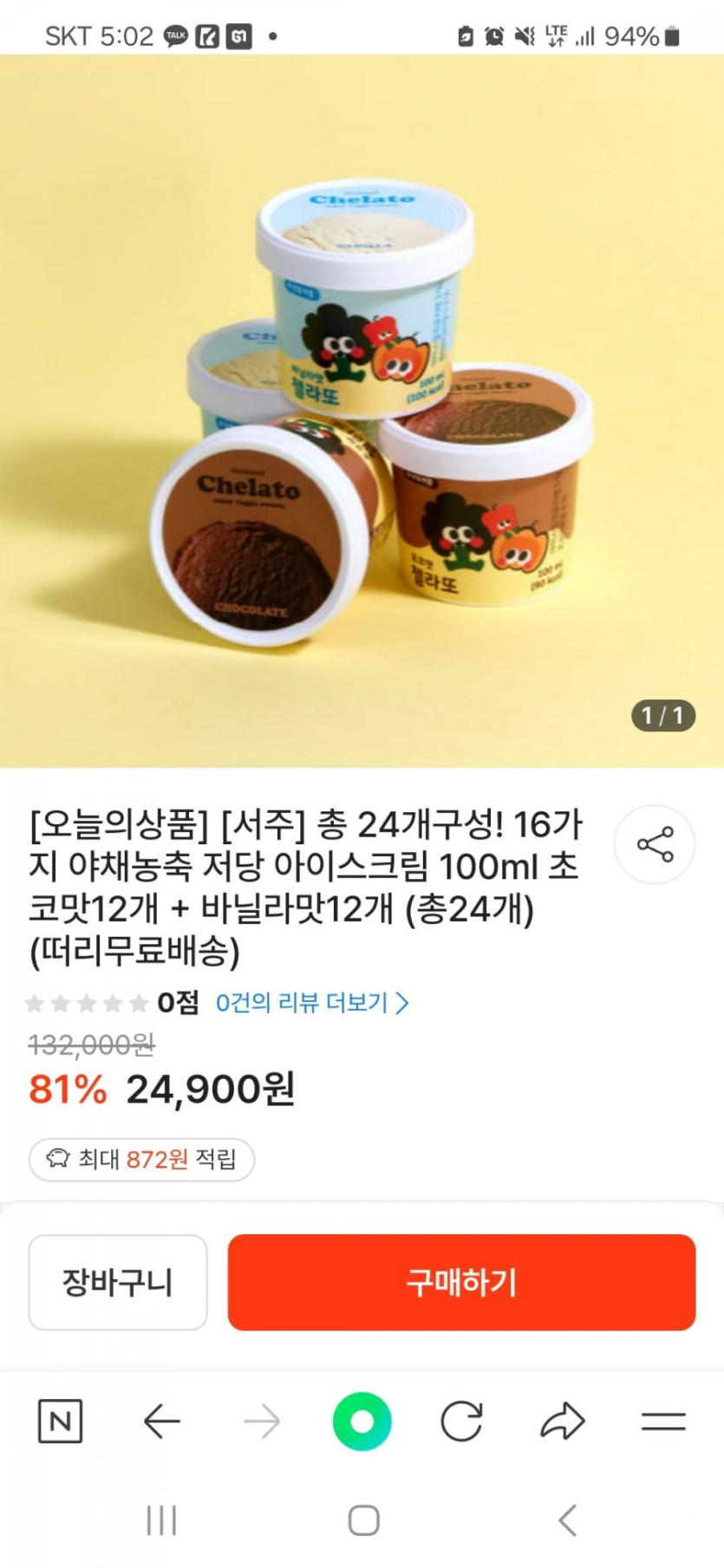This screenshot has height=1568, width=724.
Task: View the Chelato product image
Action: (x=362, y=412)
